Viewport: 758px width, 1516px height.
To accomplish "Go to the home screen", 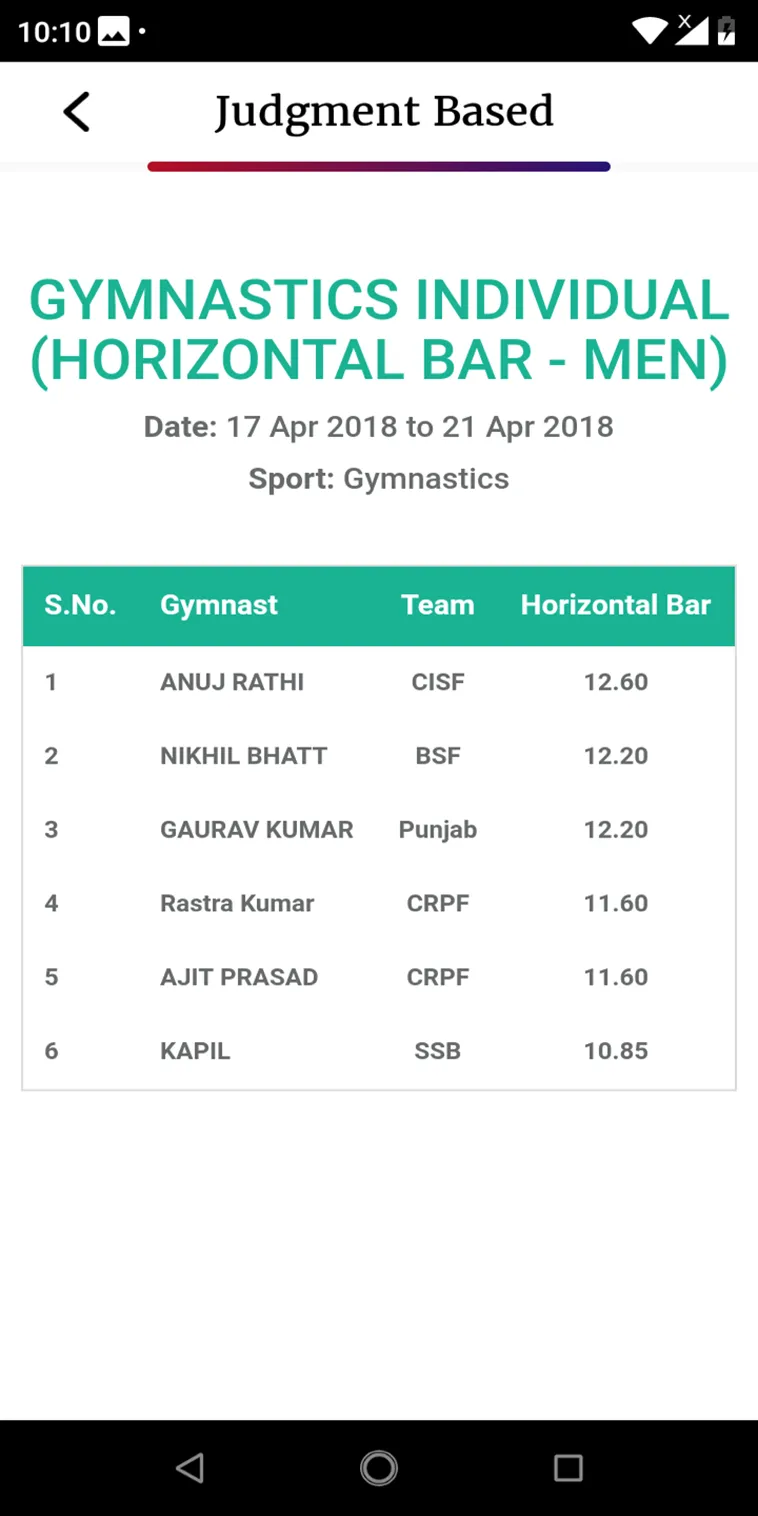I will point(379,1467).
